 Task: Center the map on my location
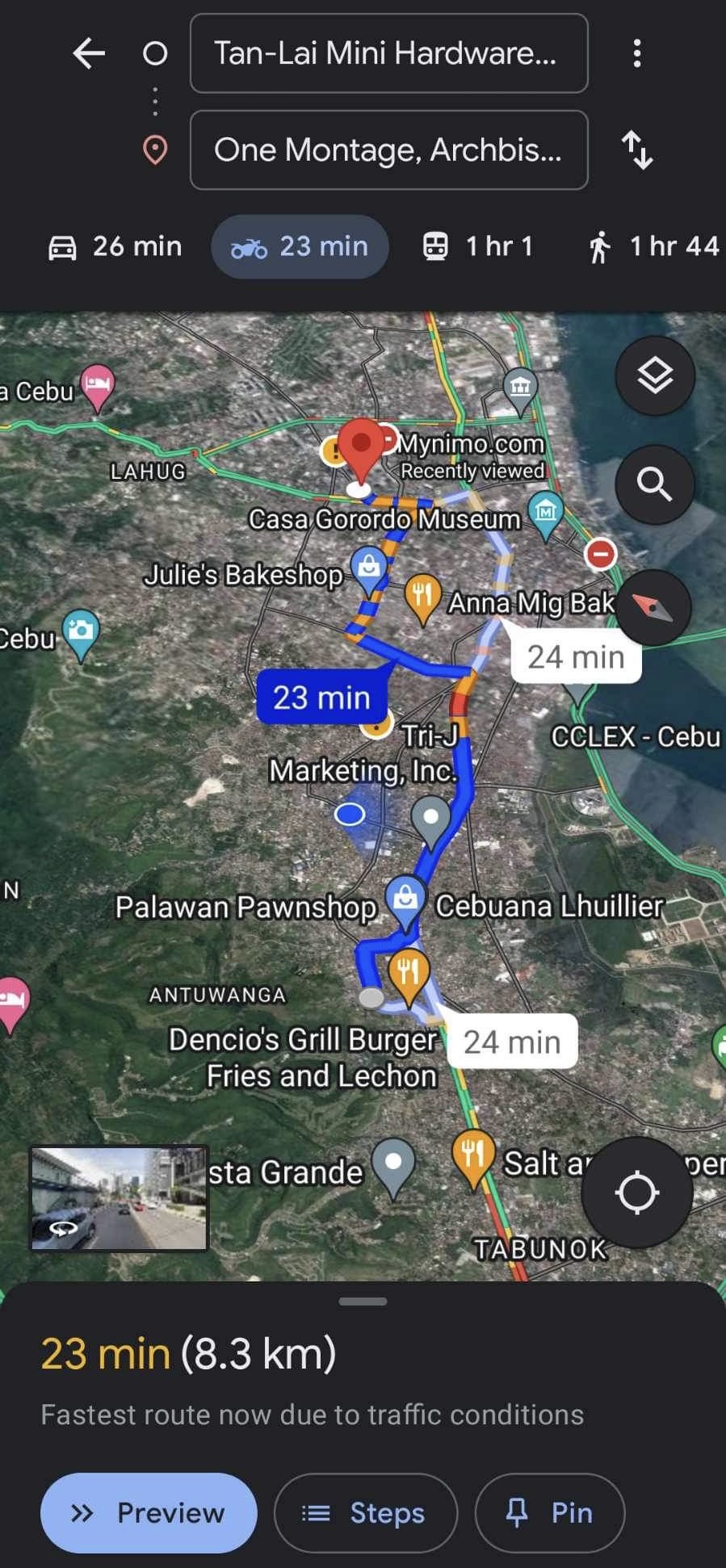click(637, 1193)
